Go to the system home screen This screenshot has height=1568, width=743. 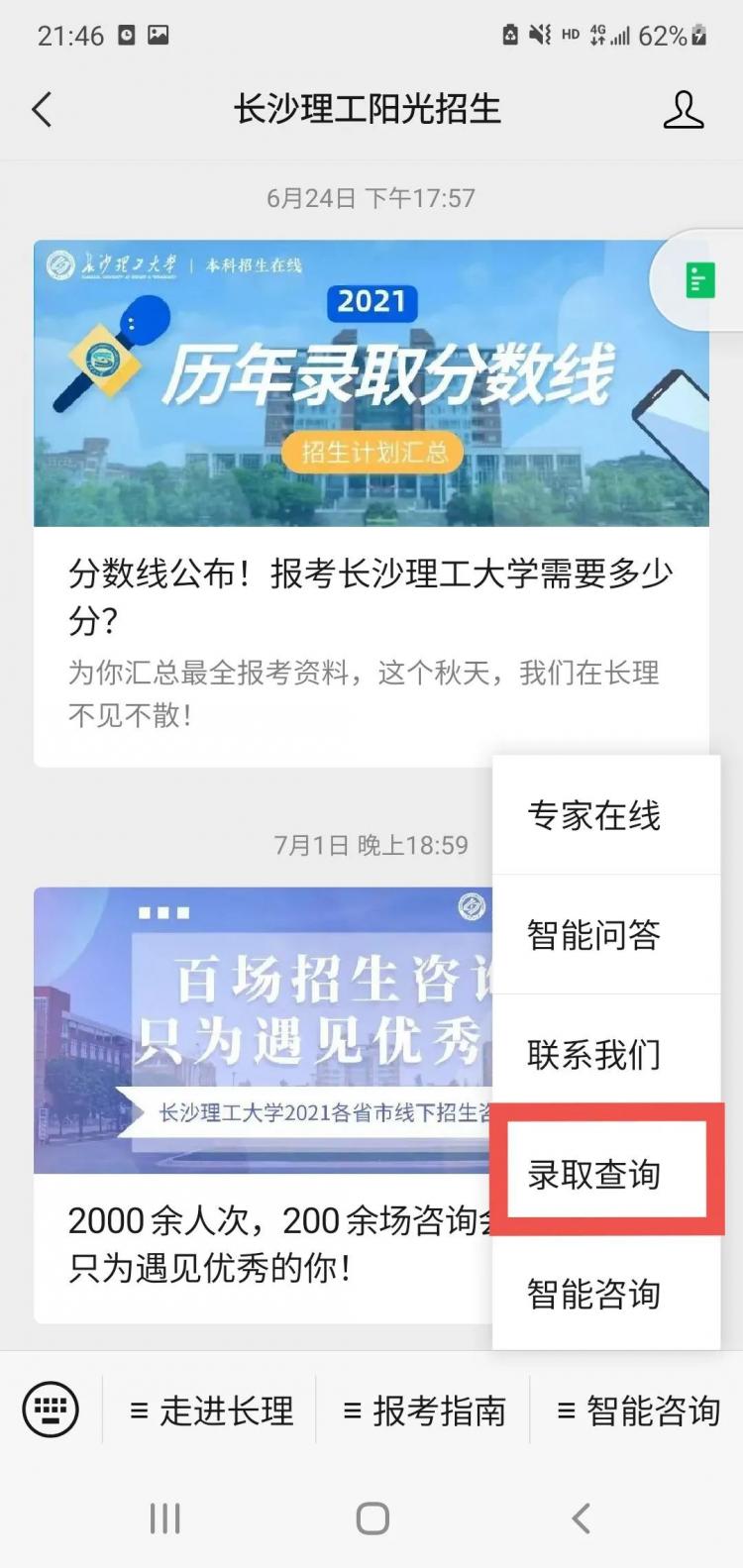[371, 1517]
